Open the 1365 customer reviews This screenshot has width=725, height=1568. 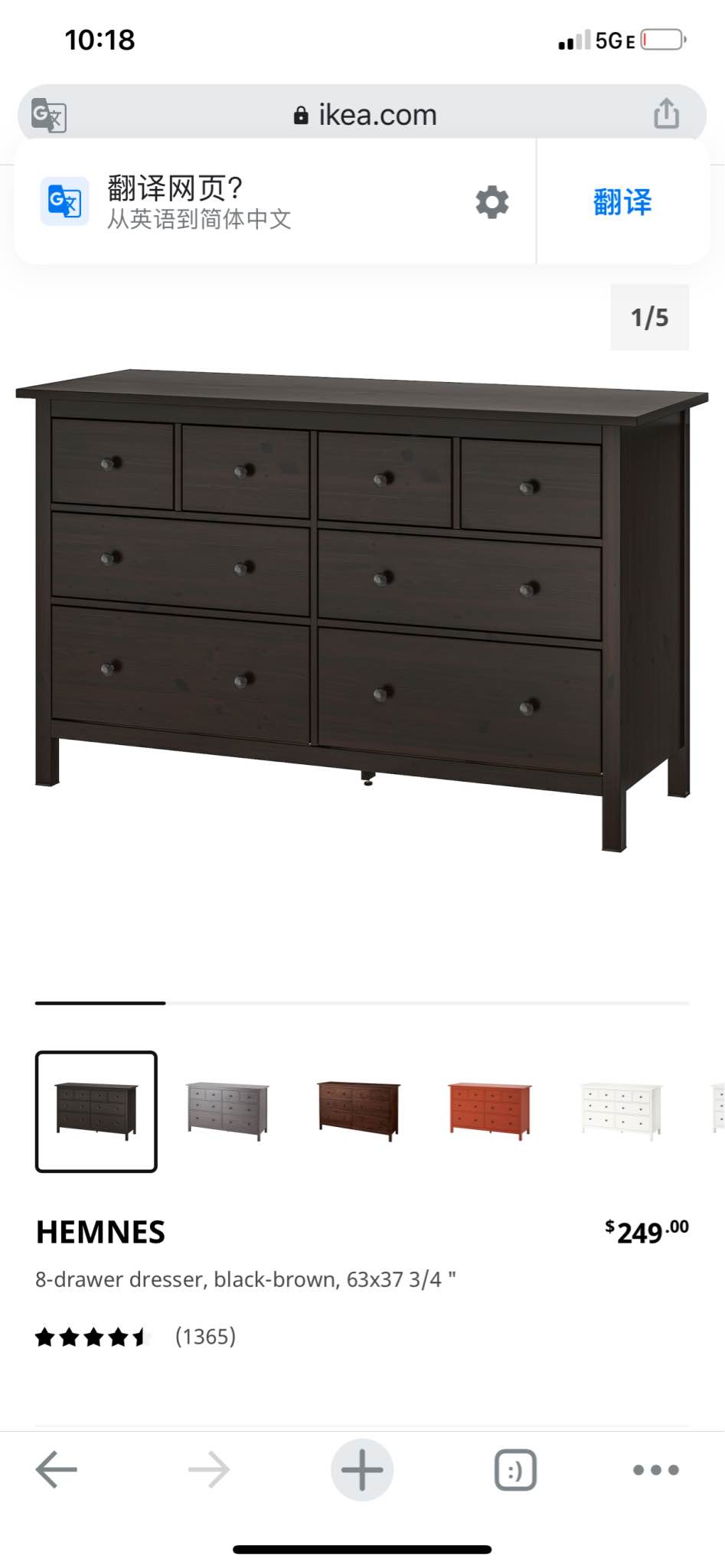(205, 1336)
